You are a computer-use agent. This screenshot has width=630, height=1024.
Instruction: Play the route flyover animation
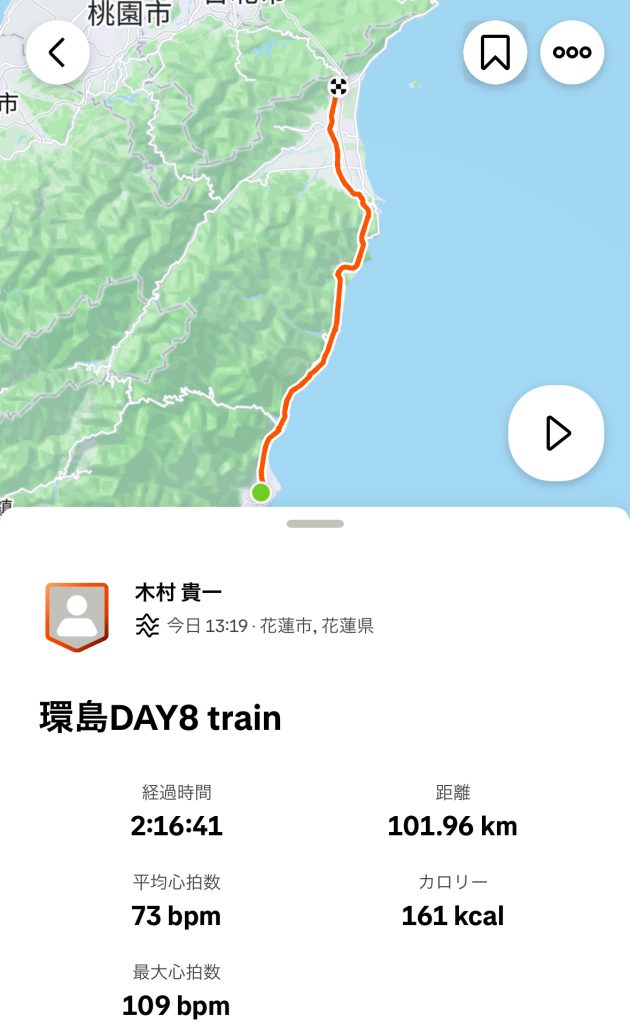click(x=556, y=433)
